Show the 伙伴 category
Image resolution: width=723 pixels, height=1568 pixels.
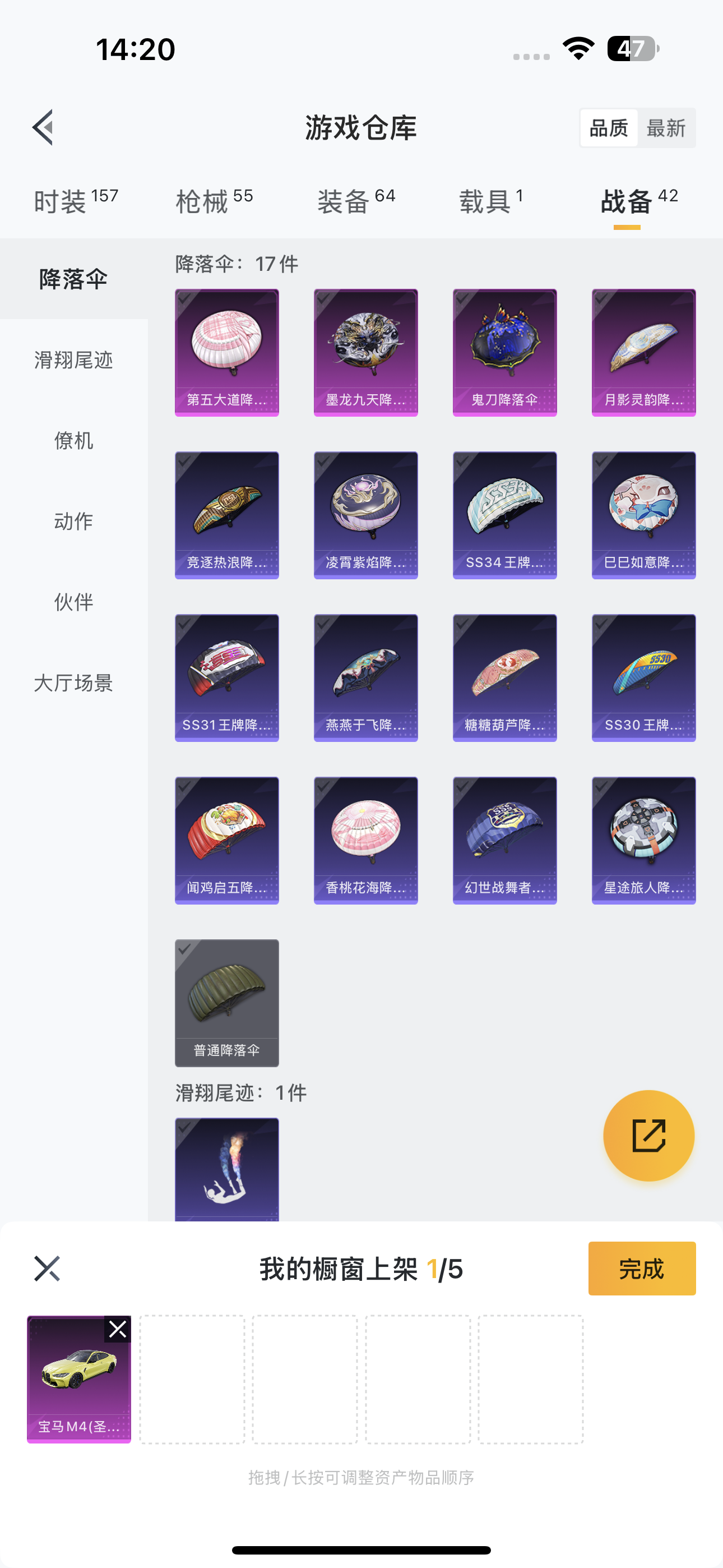pyautogui.click(x=73, y=602)
